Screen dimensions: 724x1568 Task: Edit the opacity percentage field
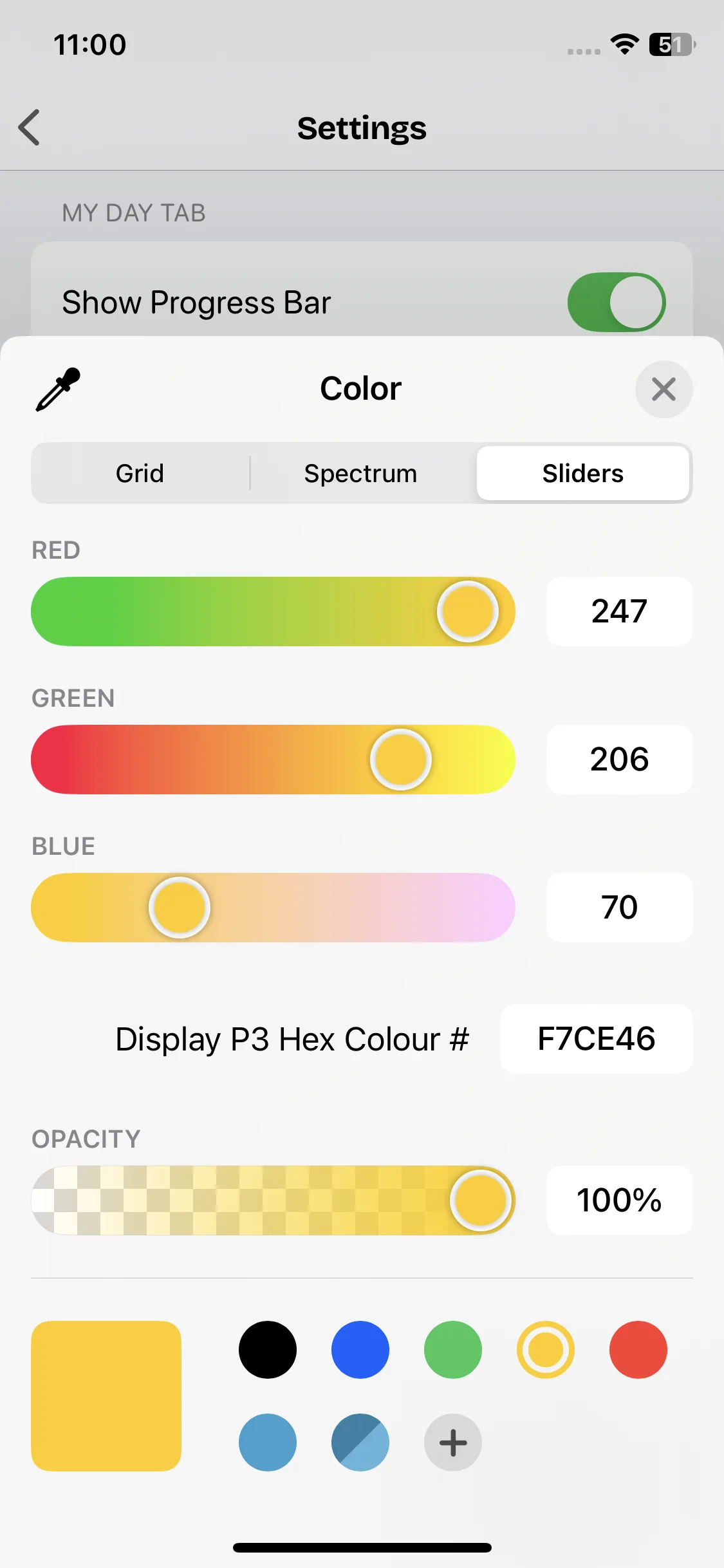[x=619, y=1200]
